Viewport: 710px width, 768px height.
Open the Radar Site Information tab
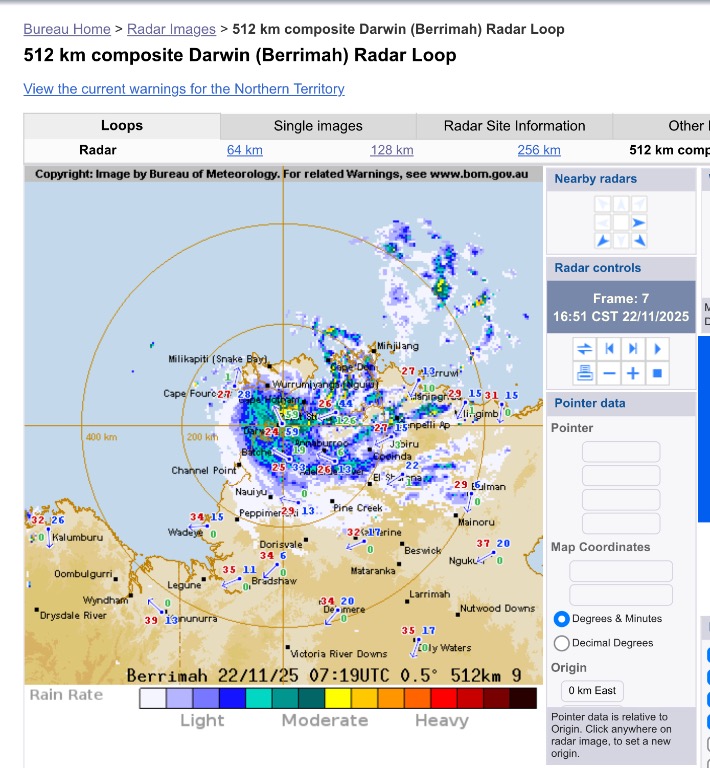coord(515,126)
